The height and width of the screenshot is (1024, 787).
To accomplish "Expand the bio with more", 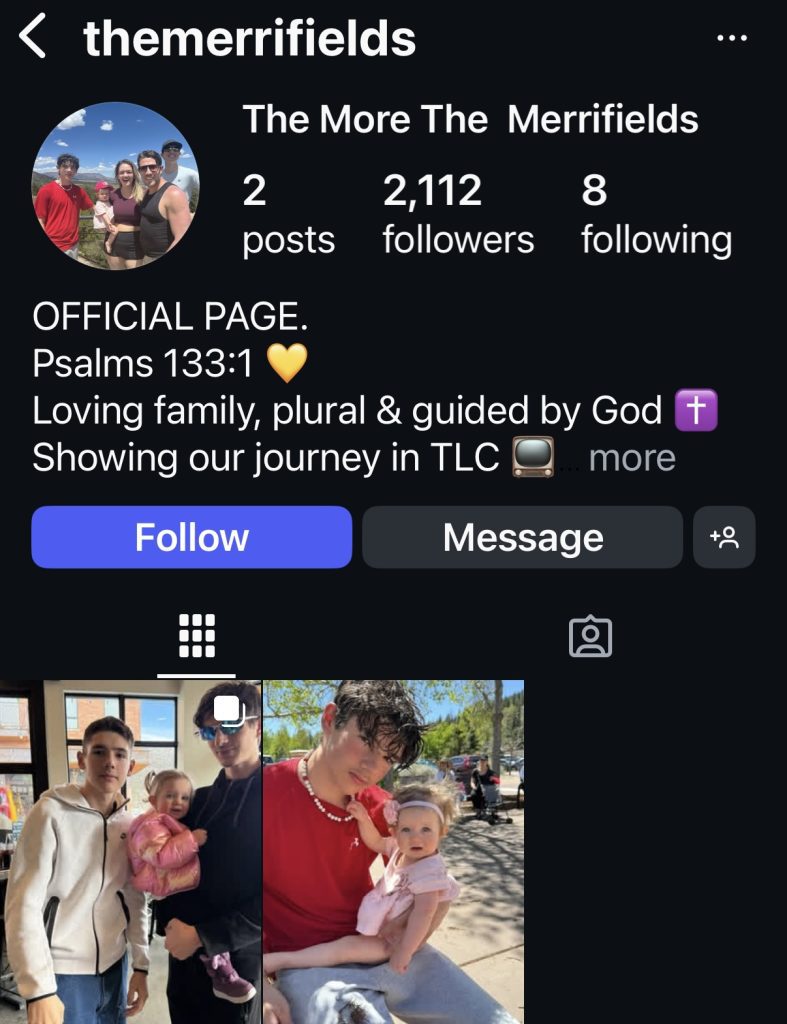I will click(632, 458).
